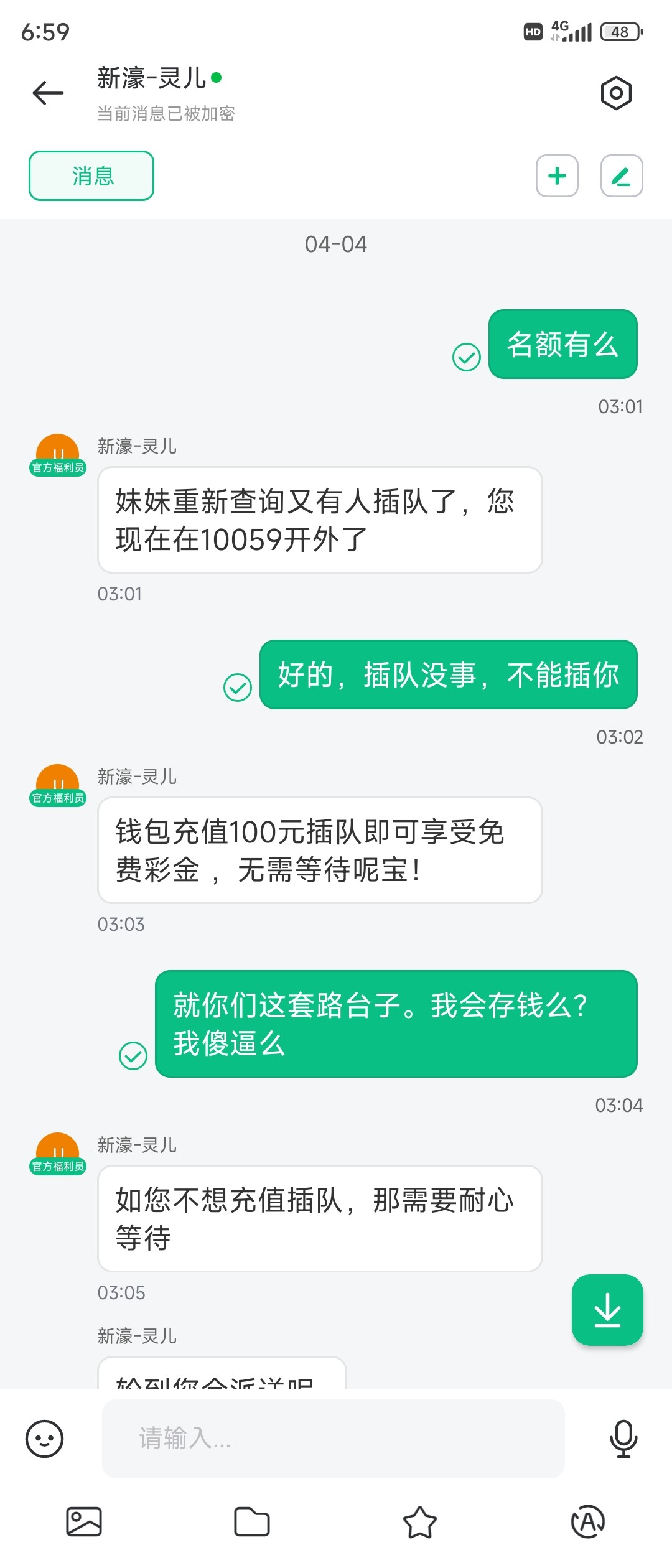Tap the pencil edit icon near top right
Viewport: 672px width, 1568px height.
620,176
